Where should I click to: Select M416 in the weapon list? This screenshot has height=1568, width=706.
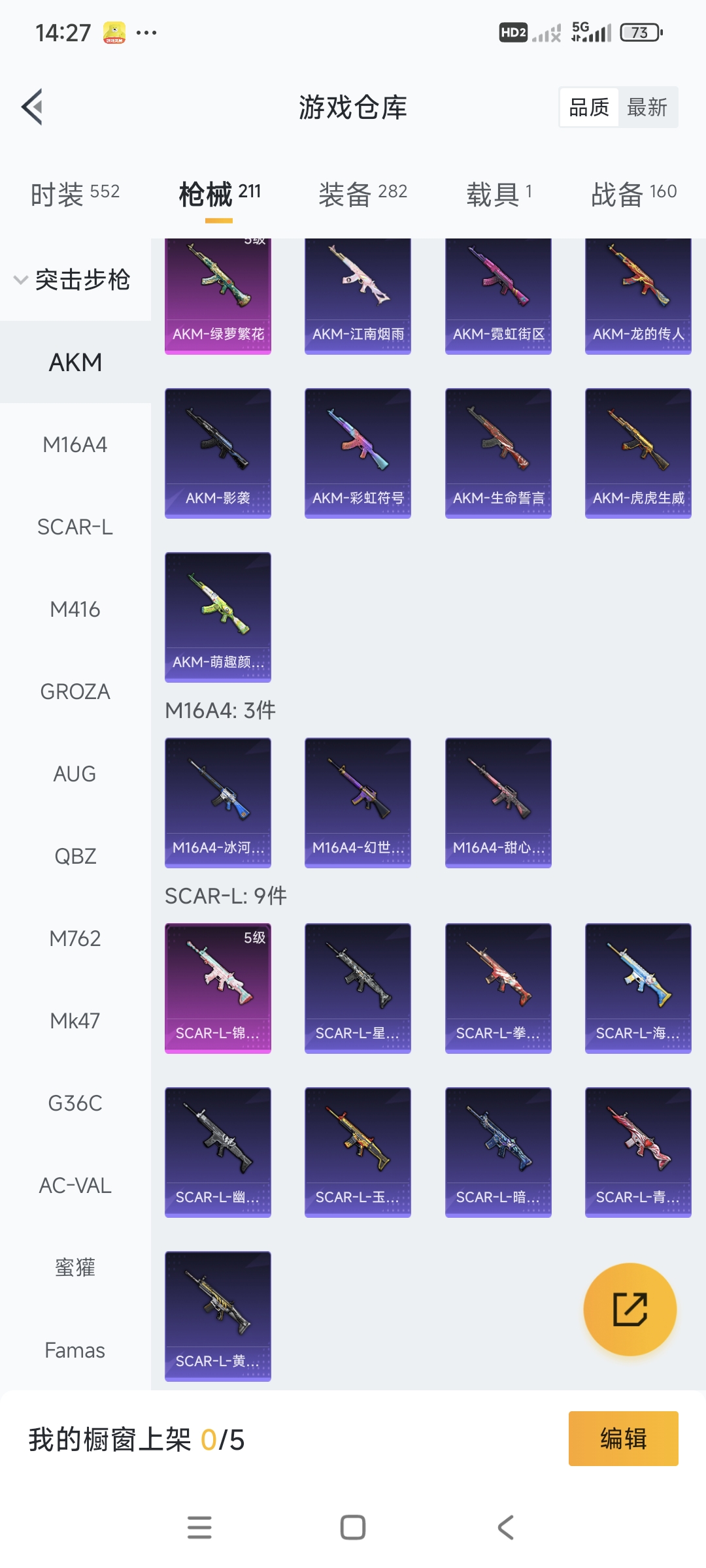pos(75,609)
